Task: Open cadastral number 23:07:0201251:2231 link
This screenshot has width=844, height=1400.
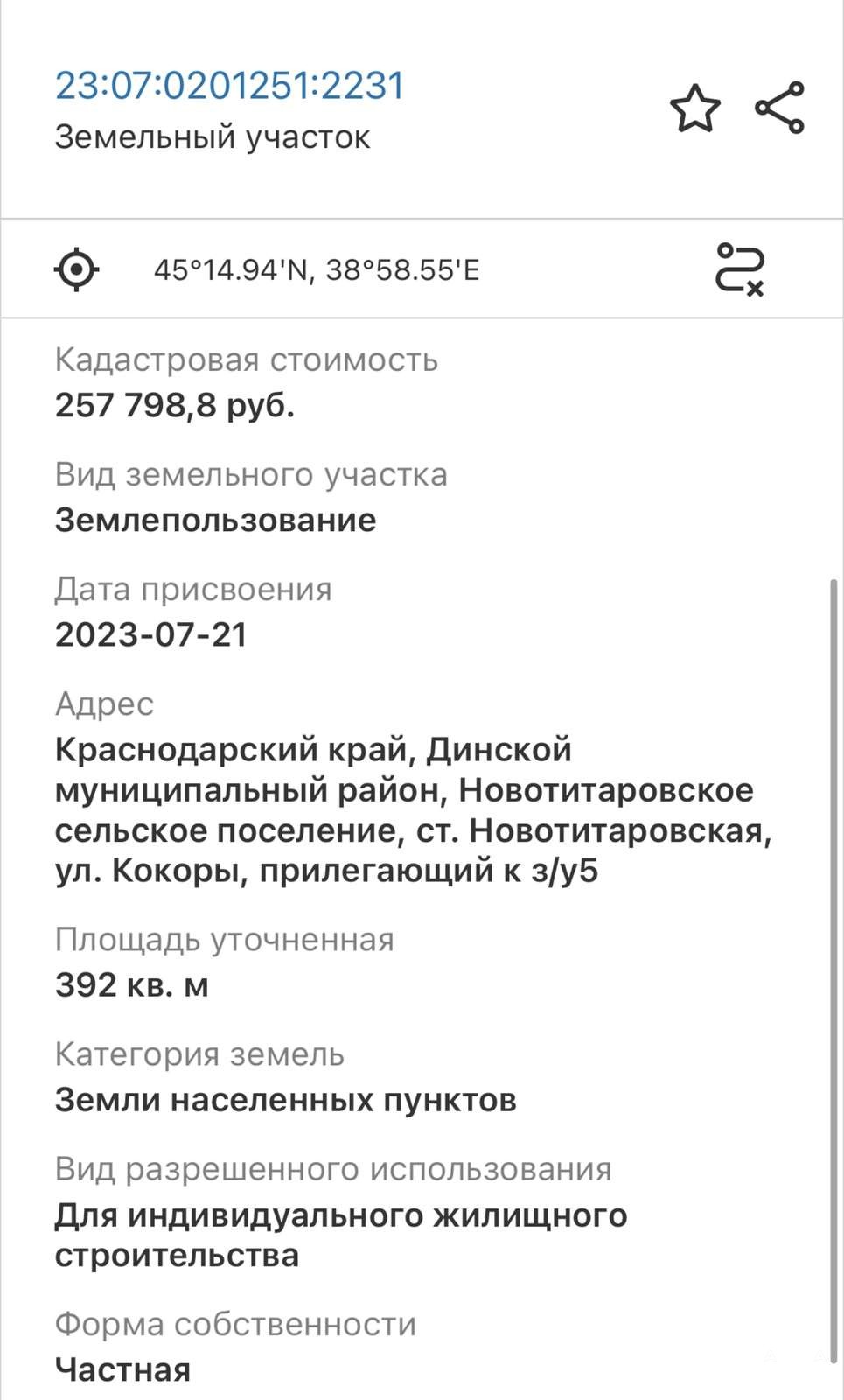Action: click(229, 86)
